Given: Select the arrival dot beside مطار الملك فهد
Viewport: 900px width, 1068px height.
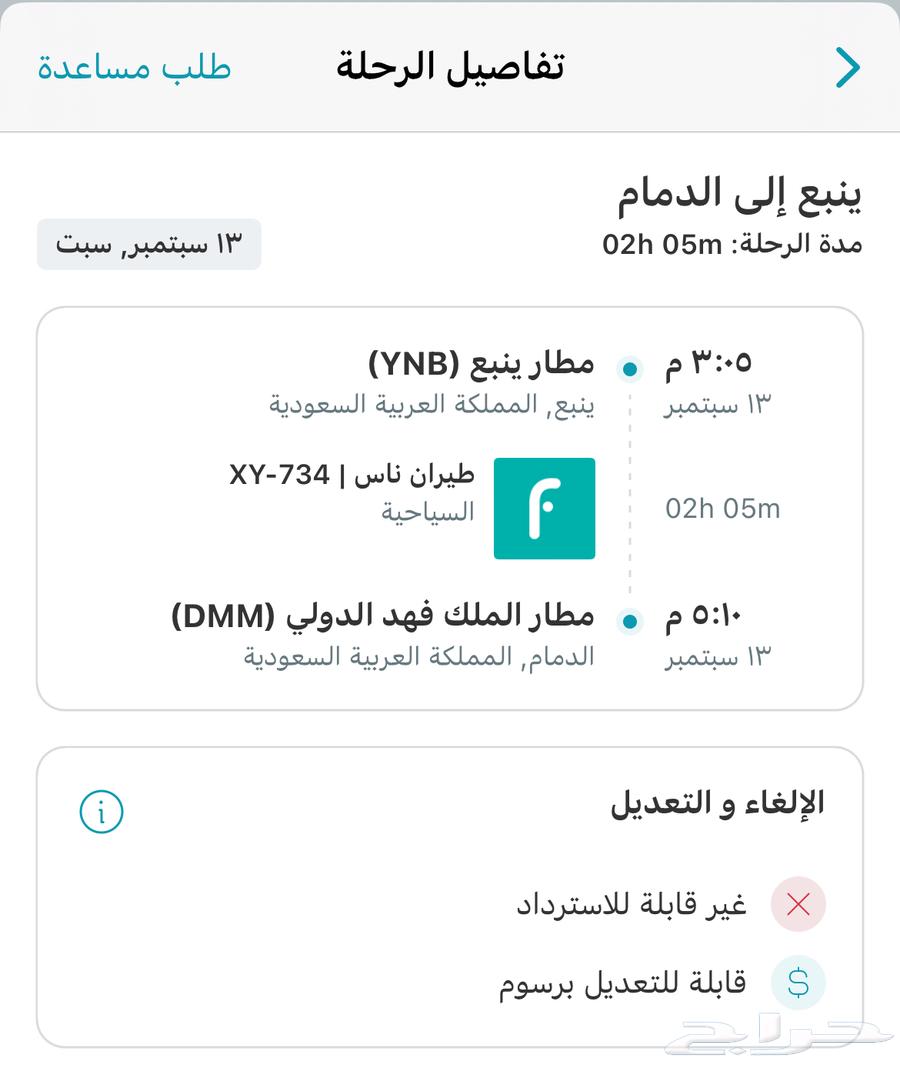Looking at the screenshot, I should pos(629,622).
